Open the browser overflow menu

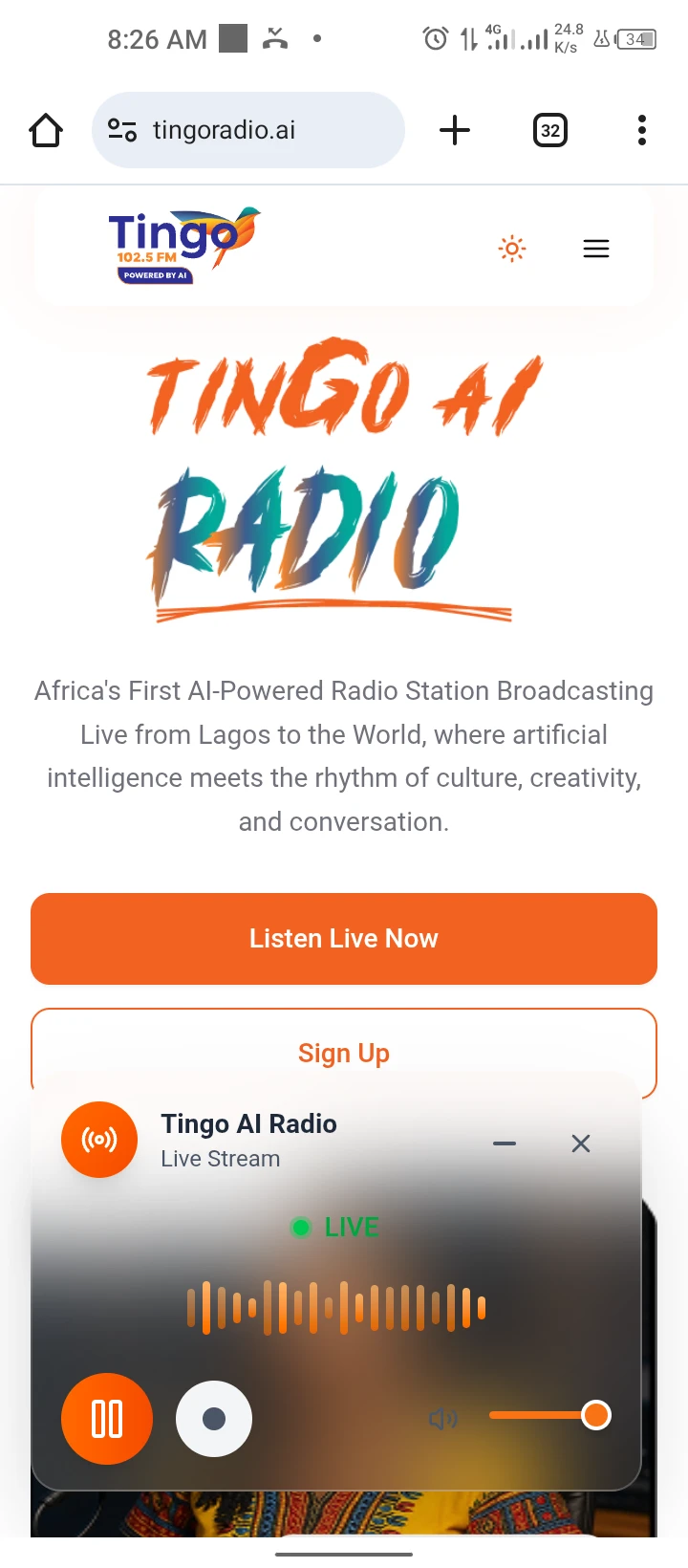click(x=642, y=130)
